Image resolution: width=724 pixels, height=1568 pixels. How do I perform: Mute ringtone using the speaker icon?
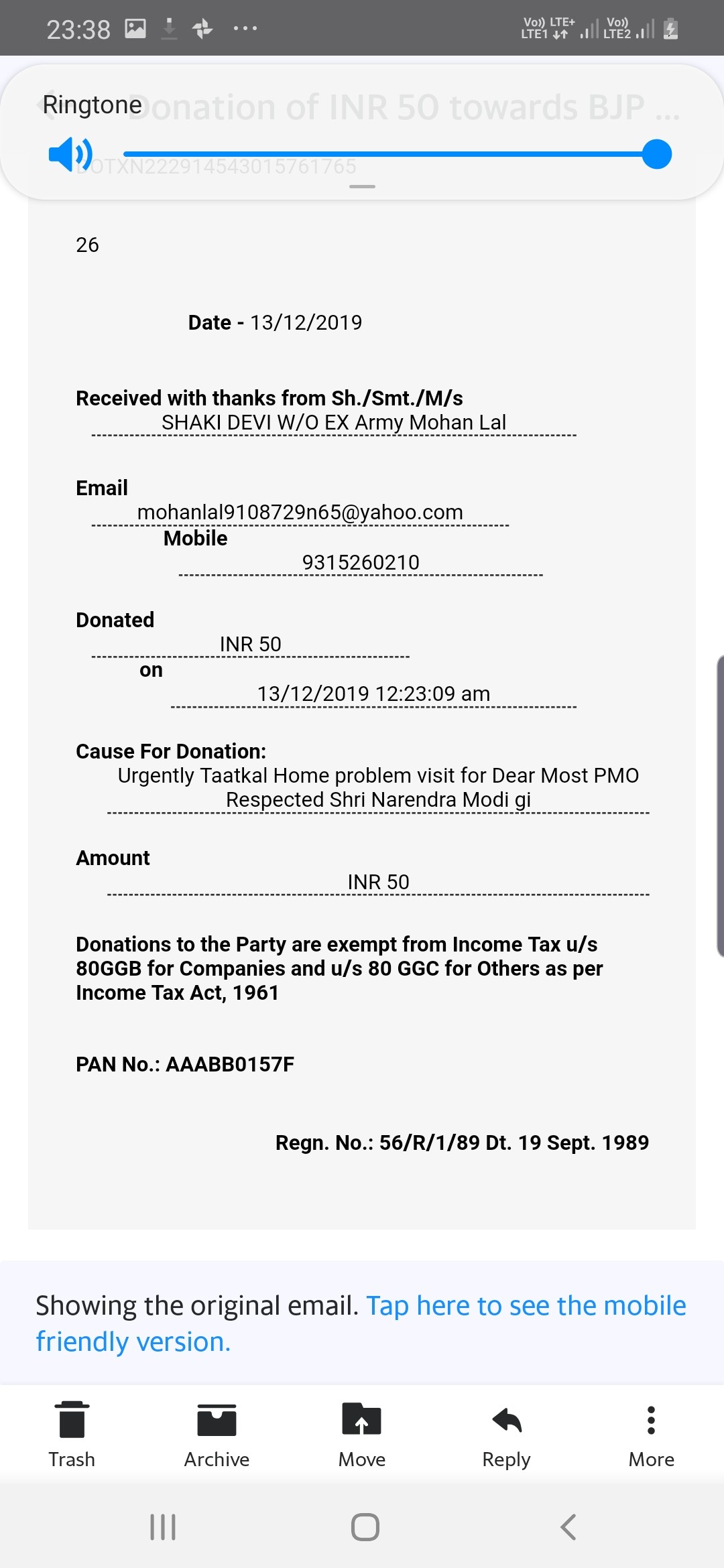tap(70, 155)
